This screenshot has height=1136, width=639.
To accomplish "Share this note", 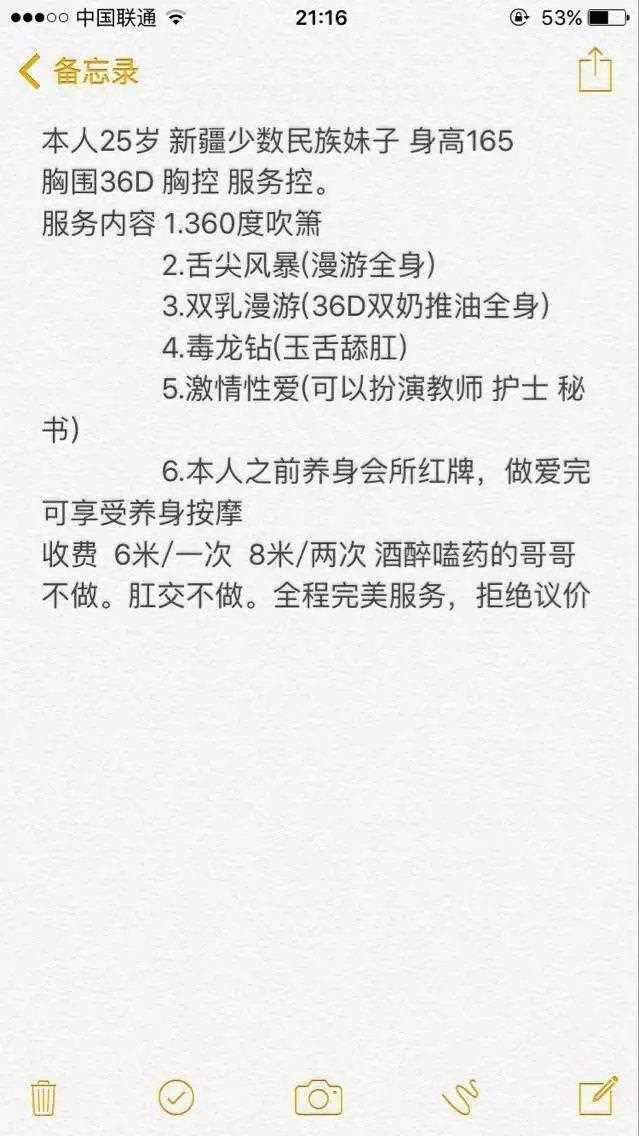I will 595,70.
